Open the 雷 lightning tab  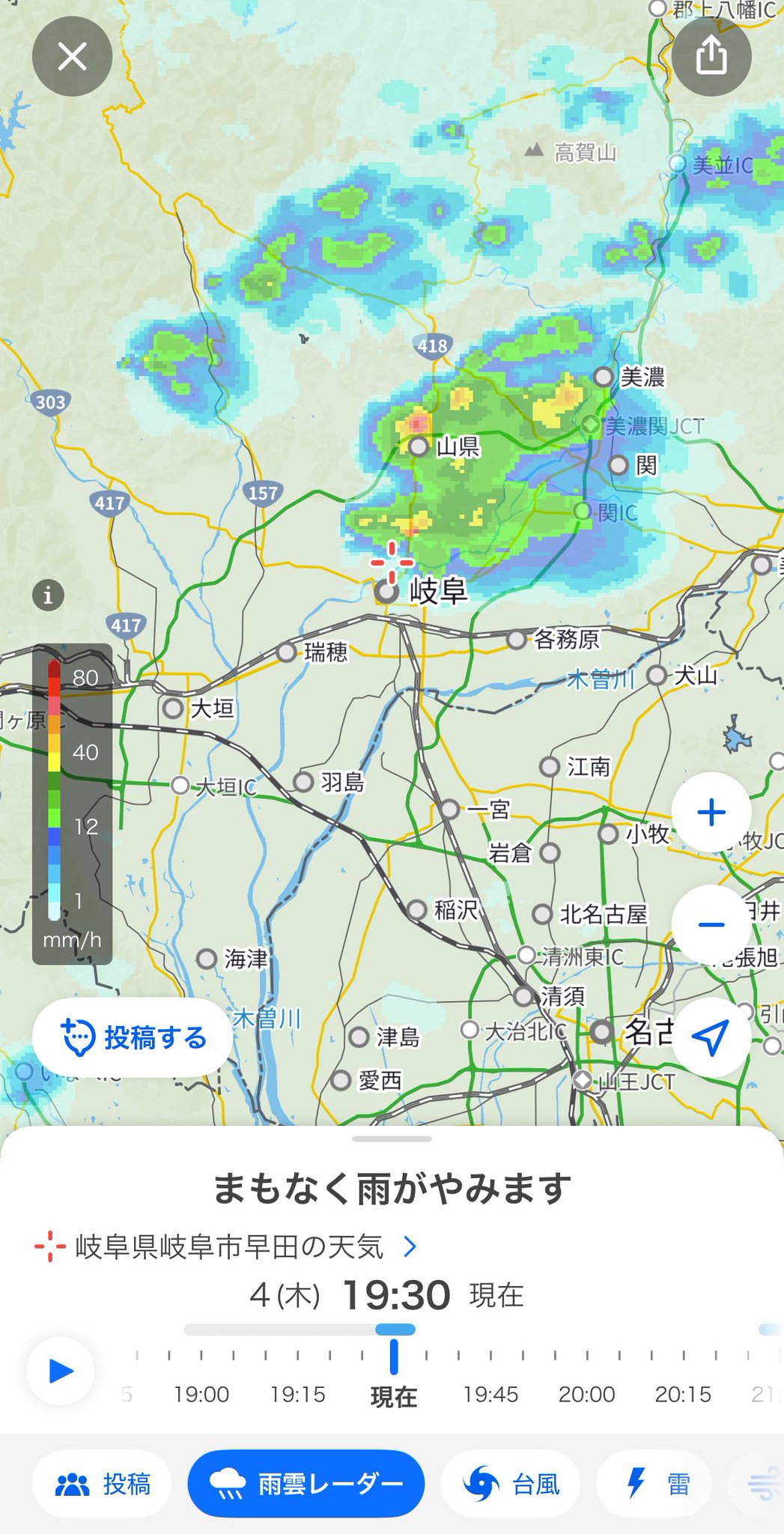click(654, 1484)
